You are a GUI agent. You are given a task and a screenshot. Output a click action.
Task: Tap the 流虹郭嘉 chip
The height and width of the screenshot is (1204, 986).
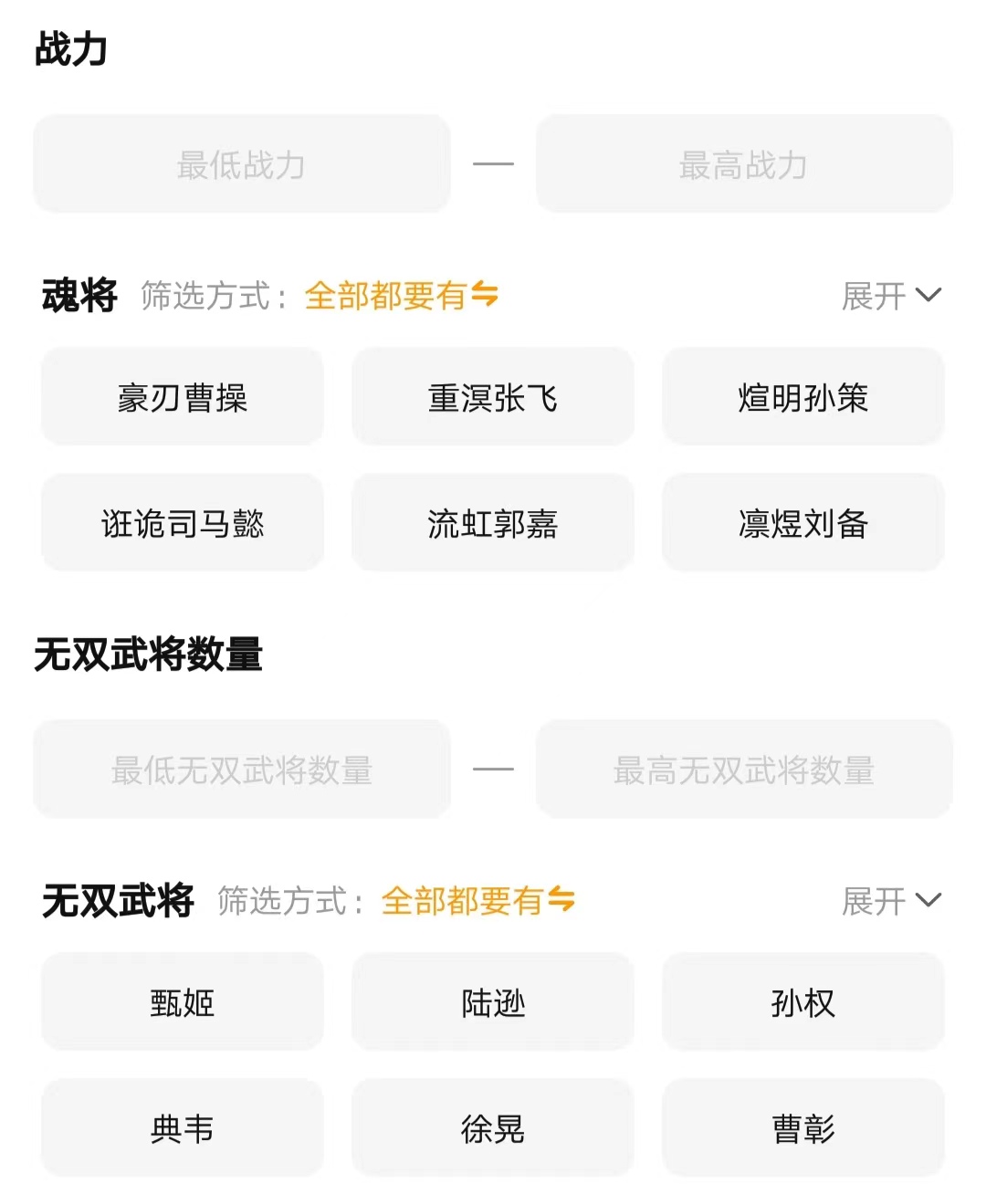point(493,523)
